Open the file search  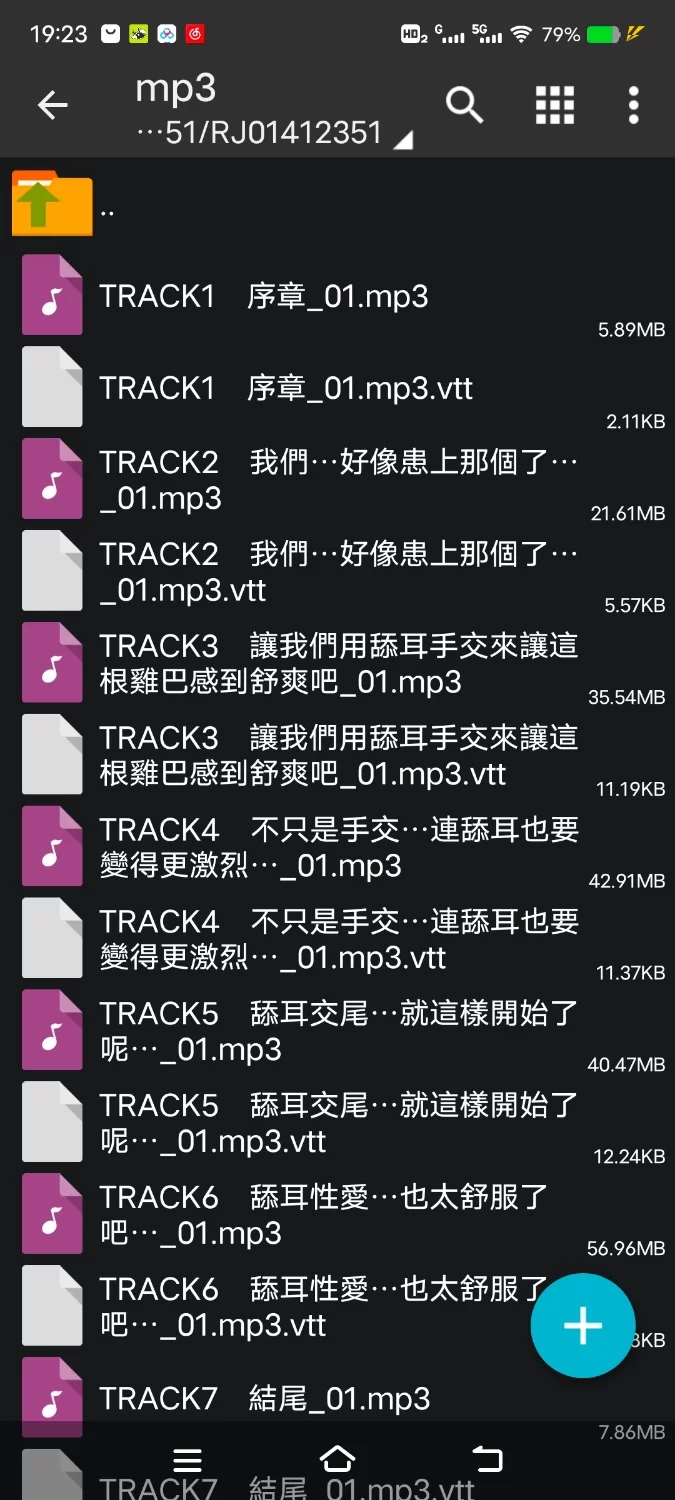(464, 104)
